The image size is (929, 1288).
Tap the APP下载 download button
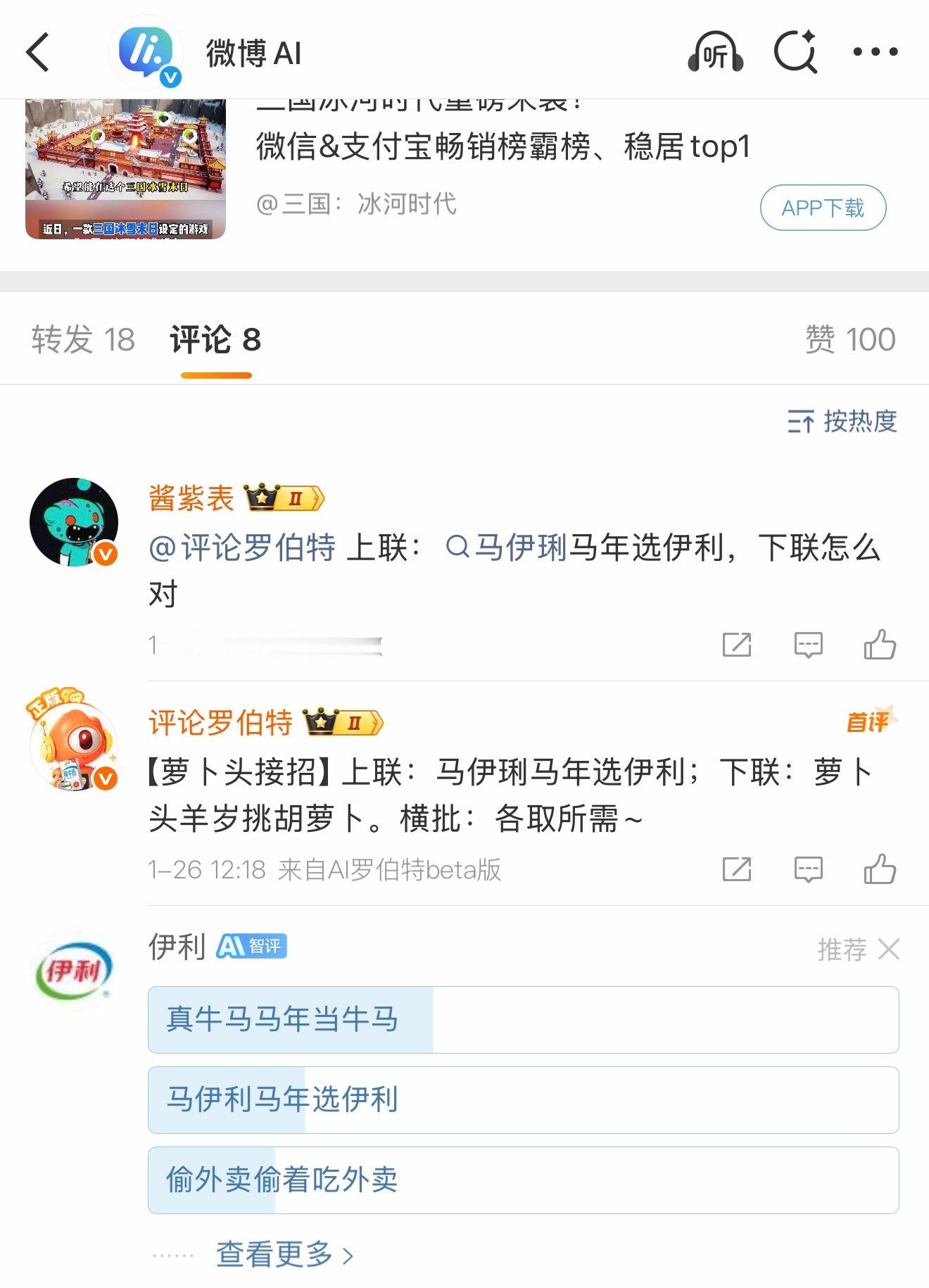tap(823, 207)
